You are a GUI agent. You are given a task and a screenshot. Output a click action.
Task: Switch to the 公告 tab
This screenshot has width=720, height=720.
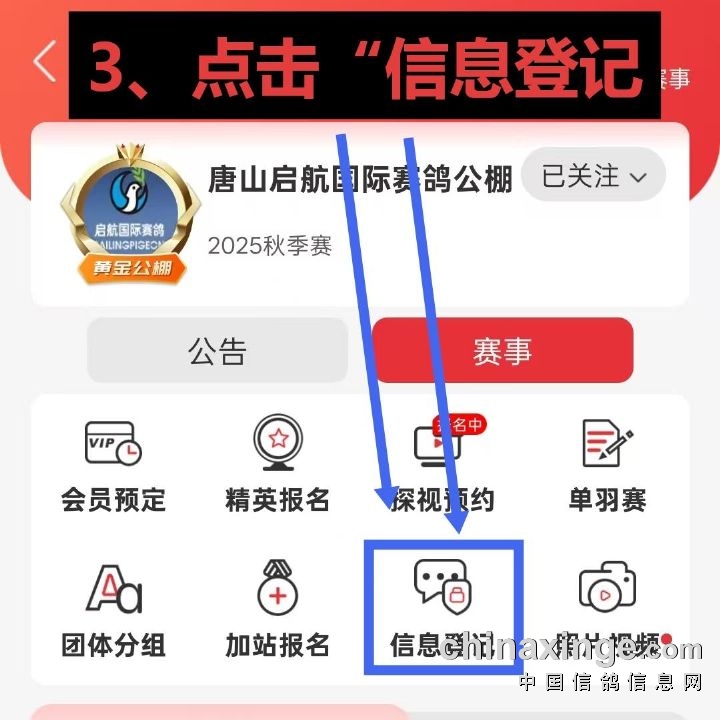pyautogui.click(x=217, y=351)
